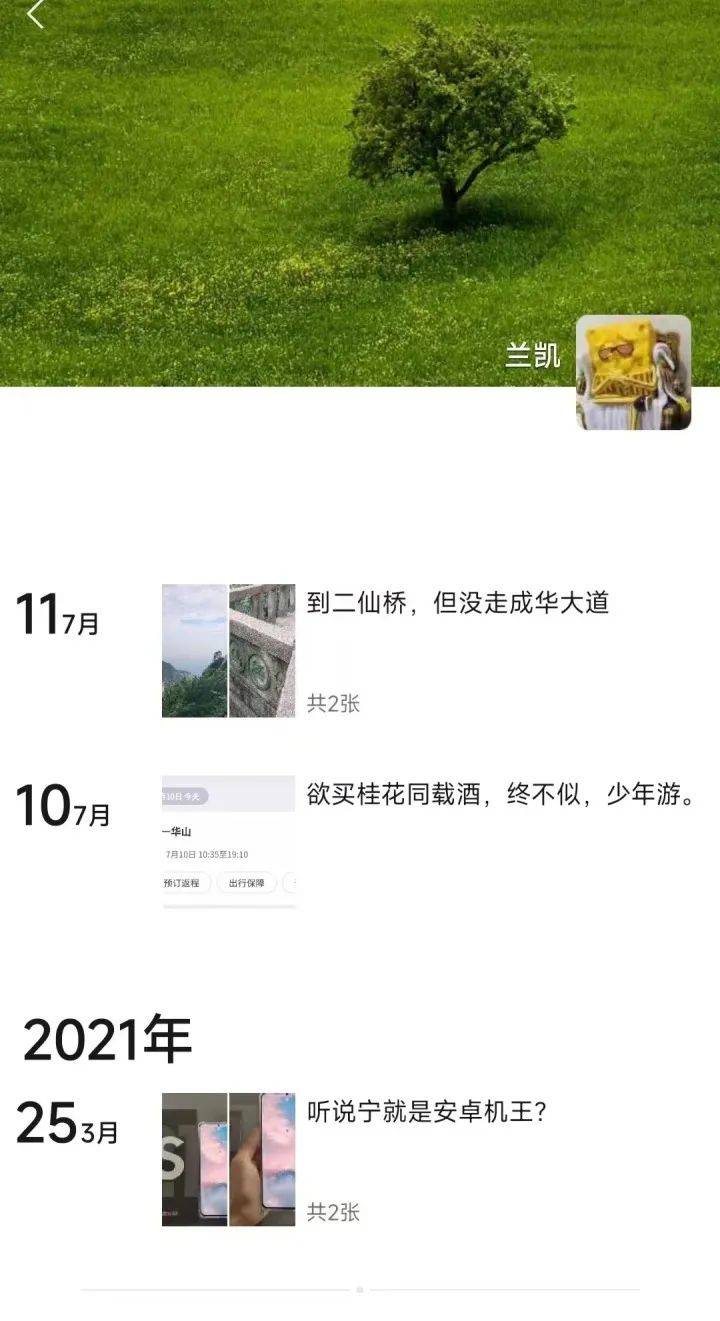Open 兰凯's profile avatar
The height and width of the screenshot is (1321, 720).
(633, 372)
